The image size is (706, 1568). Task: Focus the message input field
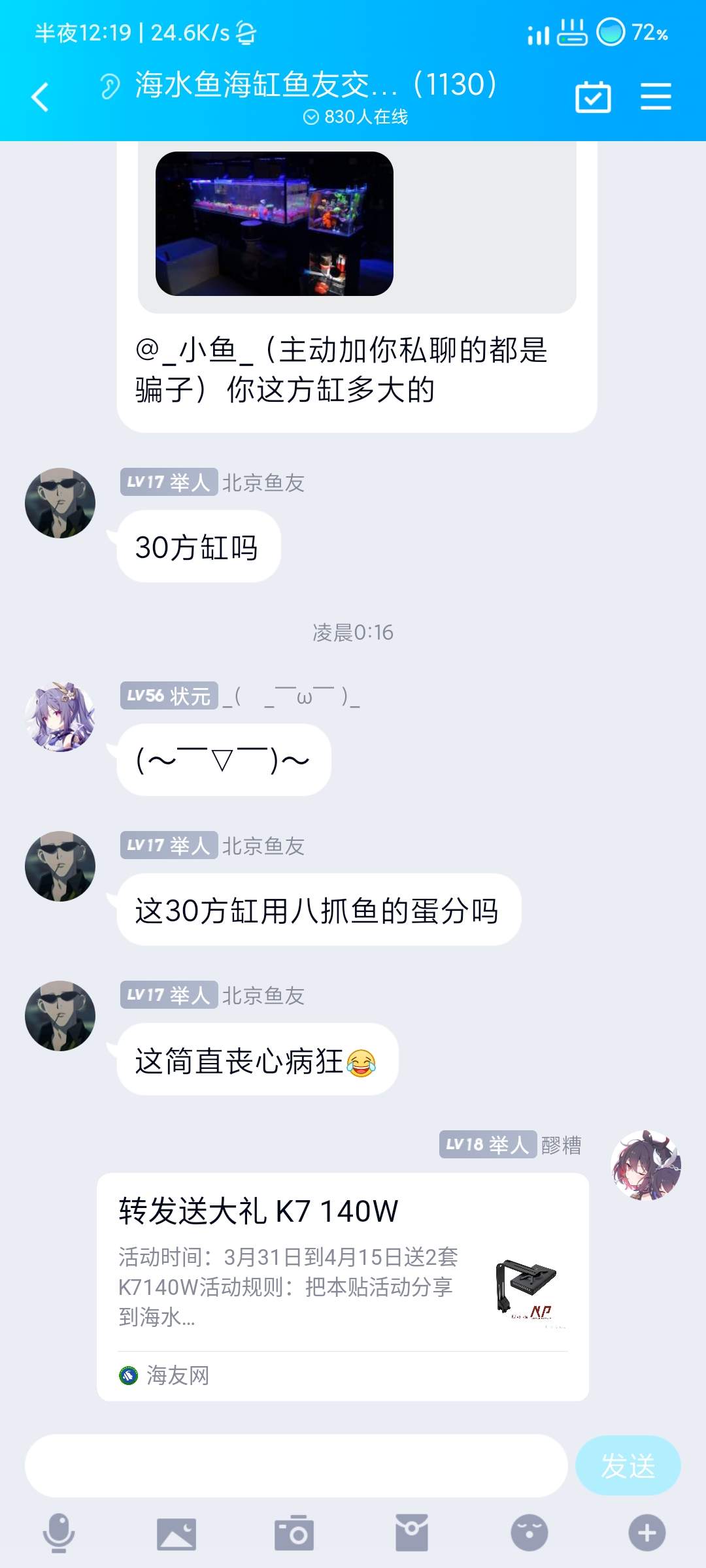tap(295, 1465)
